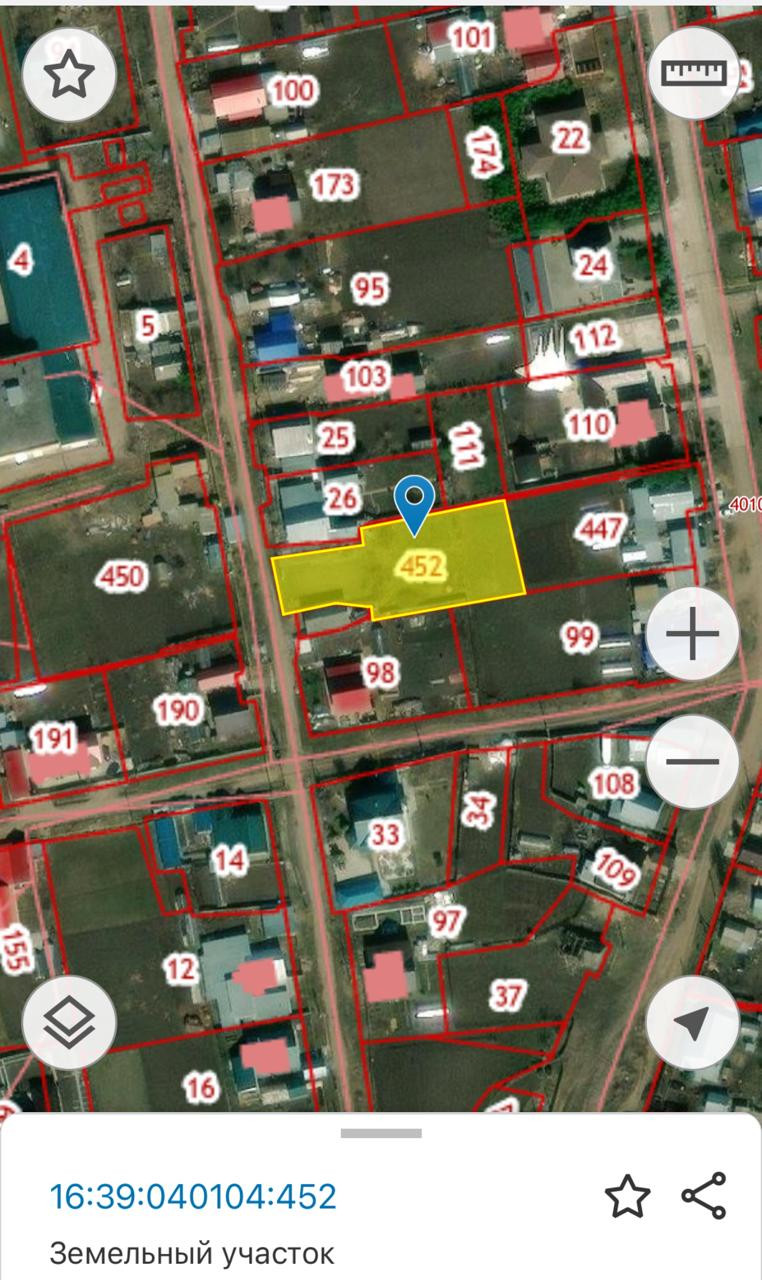Open favorites star button on map
This screenshot has width=762, height=1280.
(x=69, y=75)
